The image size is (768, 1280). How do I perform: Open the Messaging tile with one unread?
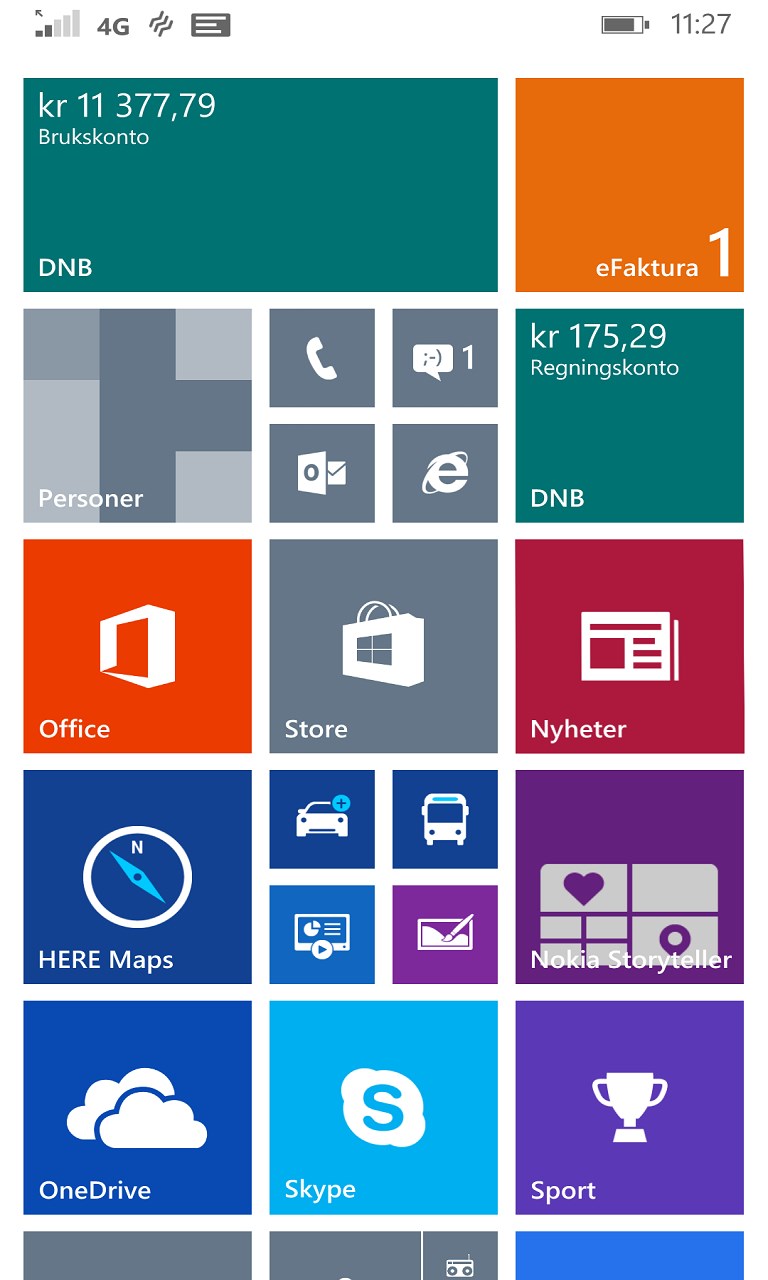[444, 358]
